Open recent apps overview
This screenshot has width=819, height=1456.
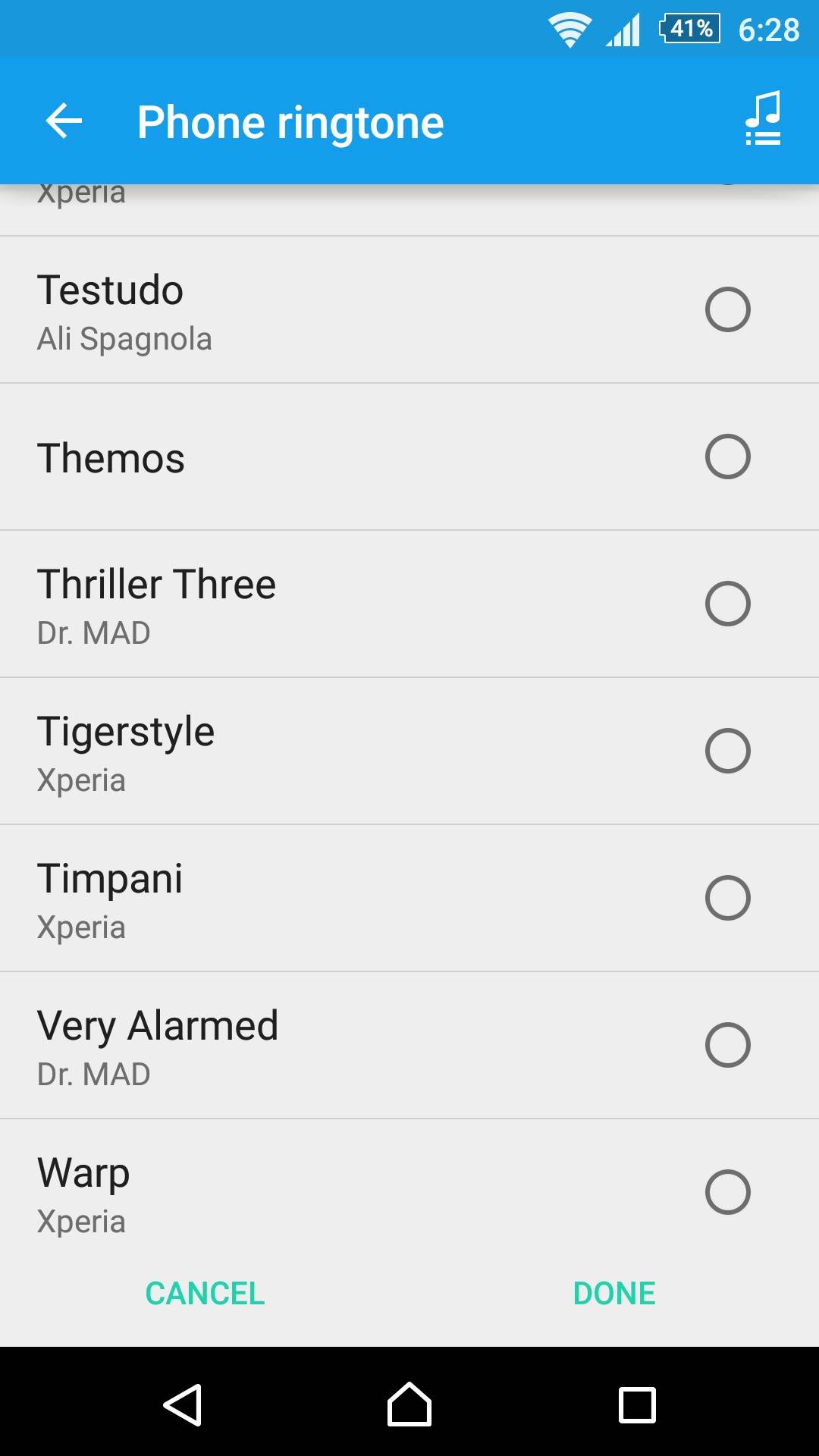click(637, 1404)
